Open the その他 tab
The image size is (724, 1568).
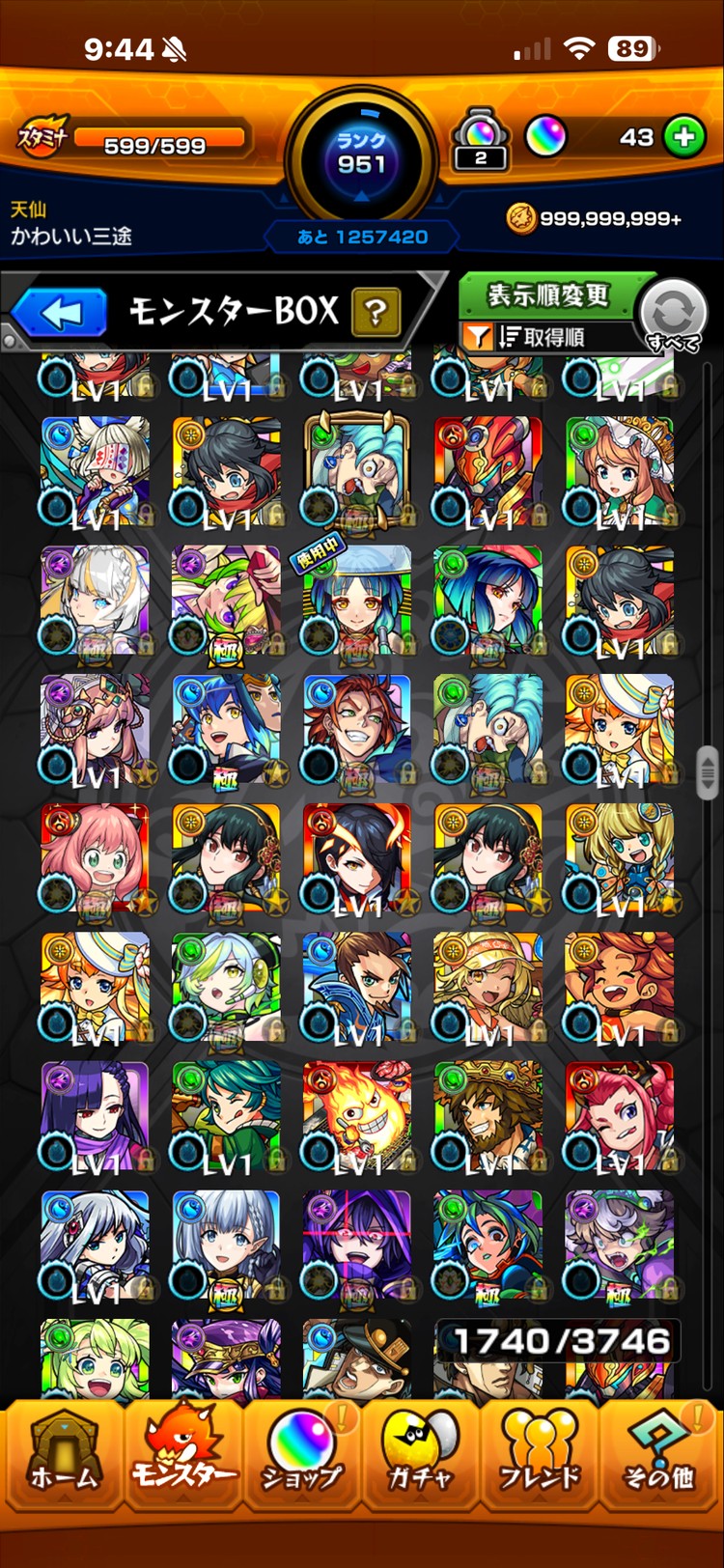pos(659,1458)
